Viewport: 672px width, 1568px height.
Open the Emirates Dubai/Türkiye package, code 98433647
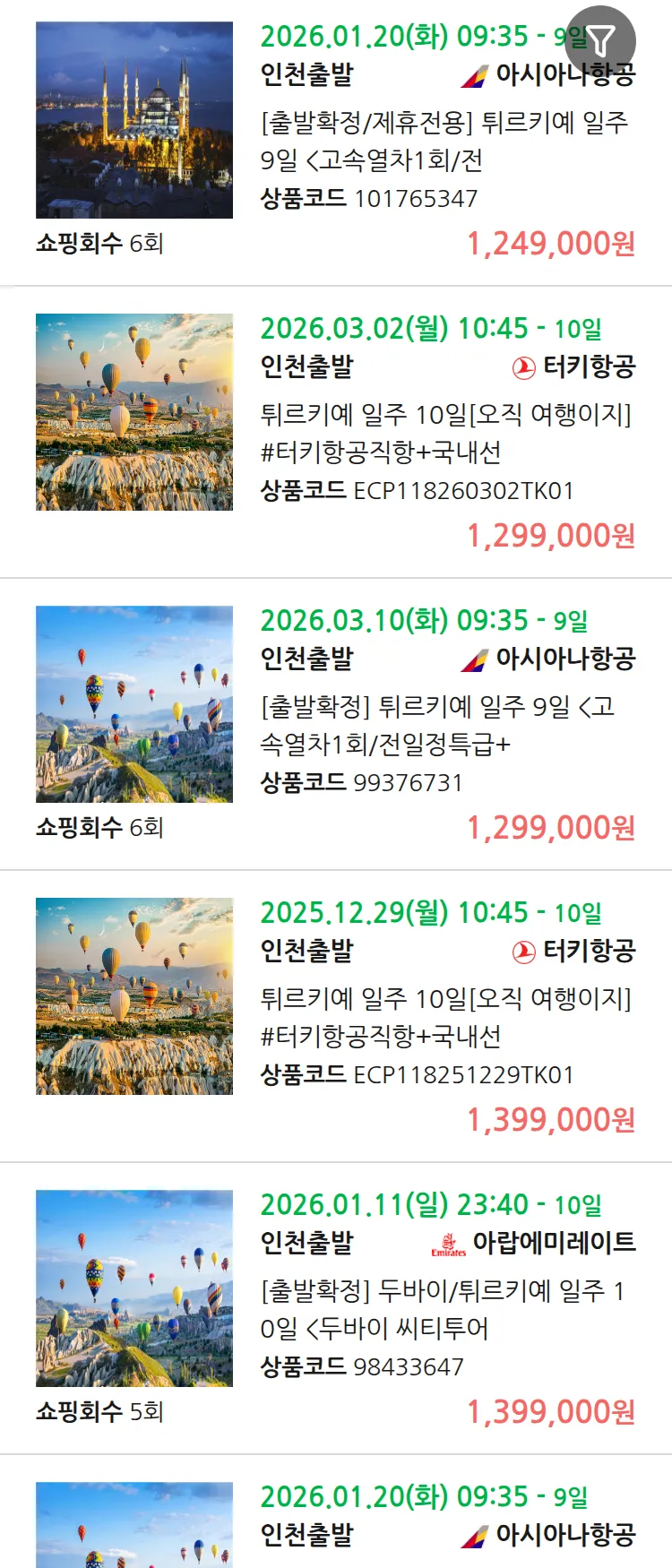[442, 1310]
